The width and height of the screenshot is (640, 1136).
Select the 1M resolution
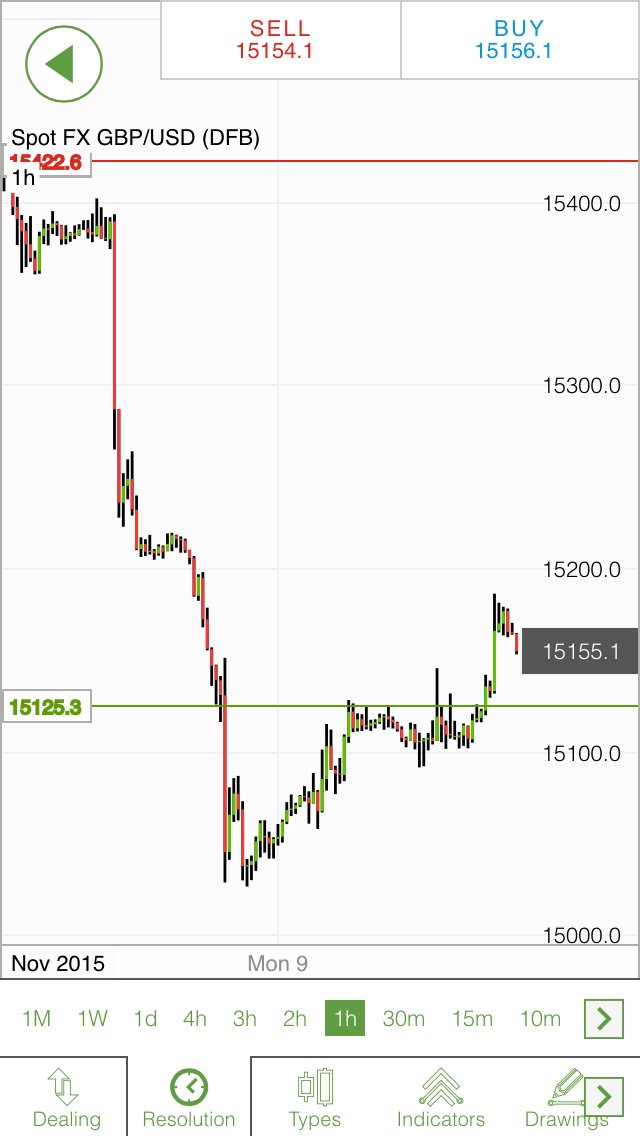point(36,1019)
